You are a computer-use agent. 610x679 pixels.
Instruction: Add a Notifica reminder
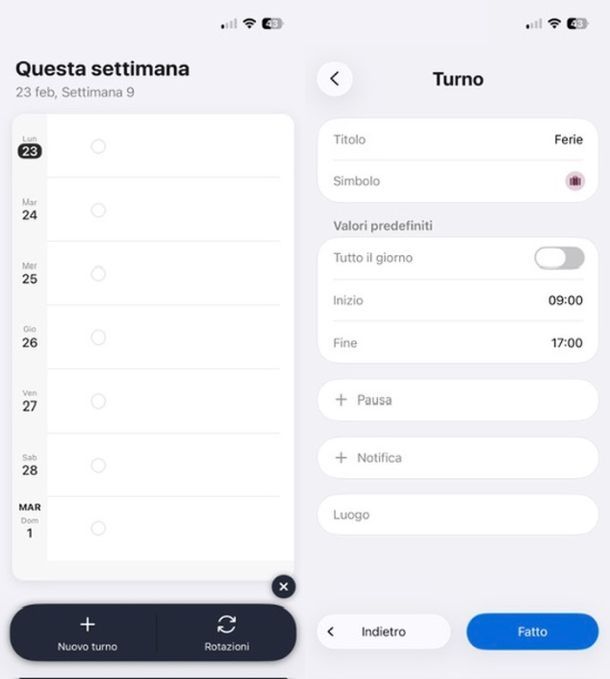(x=458, y=458)
